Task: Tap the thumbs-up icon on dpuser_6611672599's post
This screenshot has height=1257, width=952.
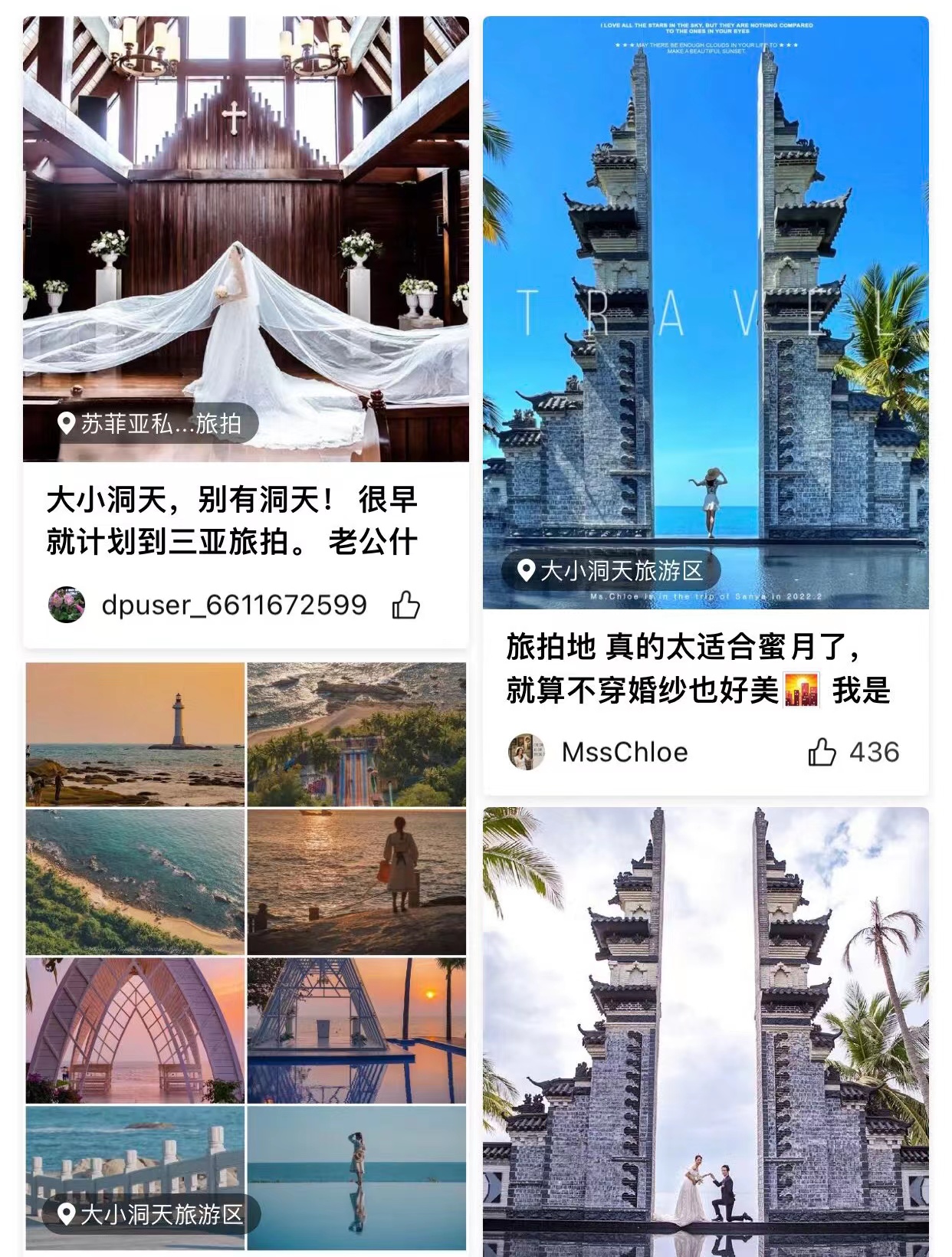Action: pos(407,606)
